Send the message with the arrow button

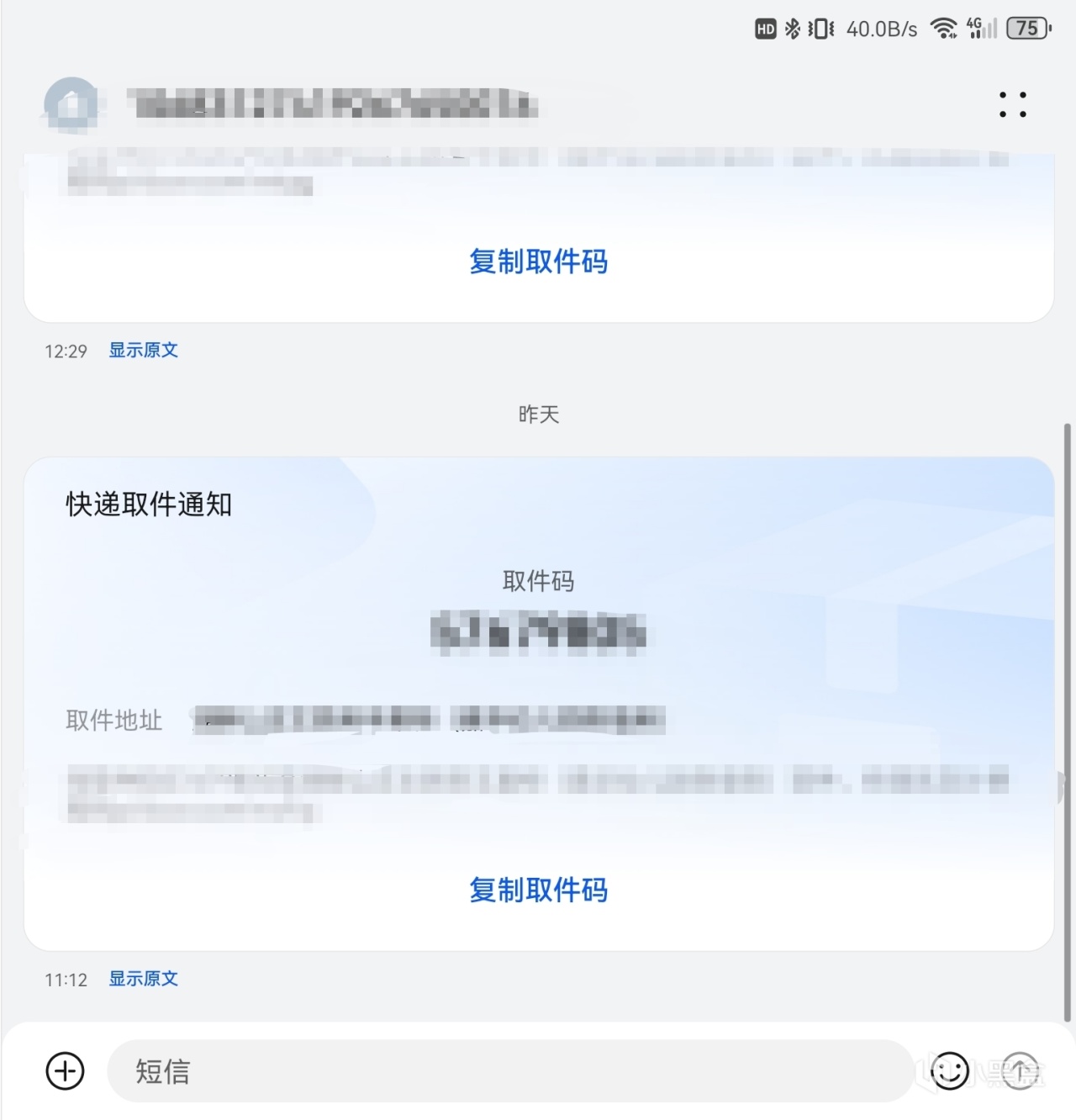click(x=1021, y=1071)
